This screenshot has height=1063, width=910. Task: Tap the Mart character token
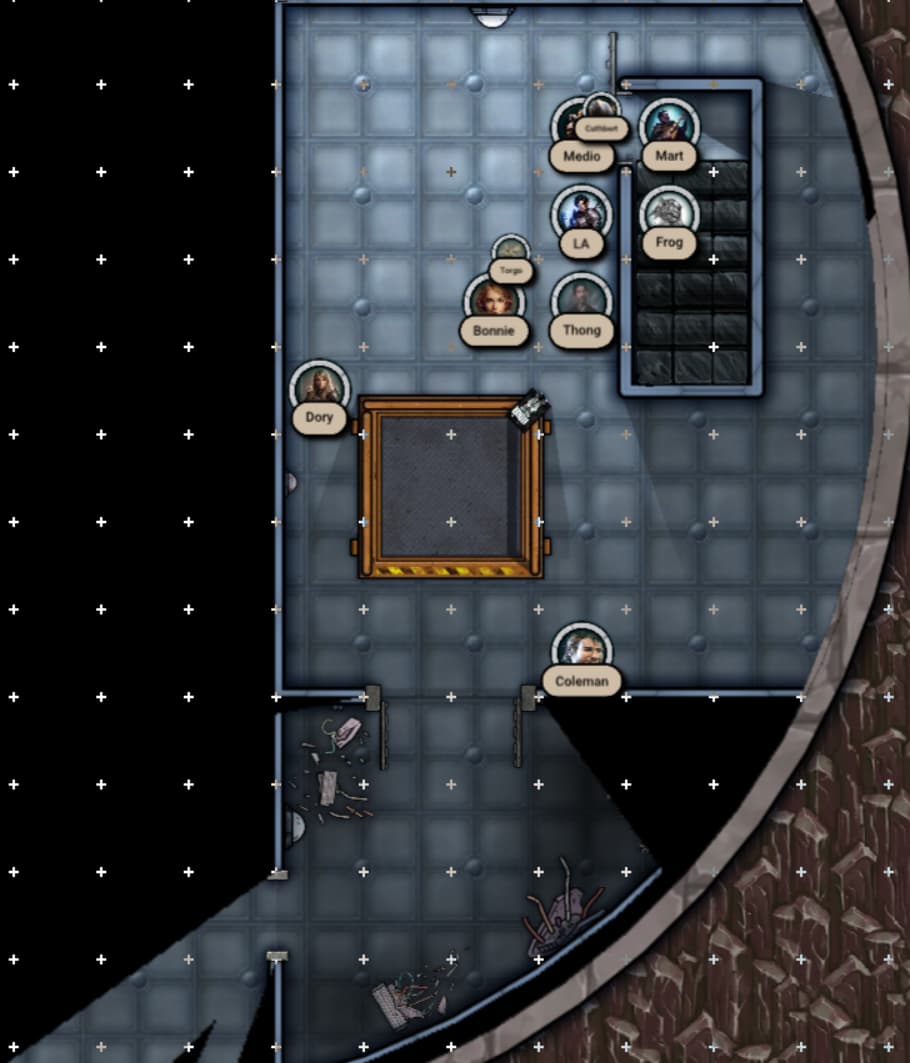click(669, 127)
